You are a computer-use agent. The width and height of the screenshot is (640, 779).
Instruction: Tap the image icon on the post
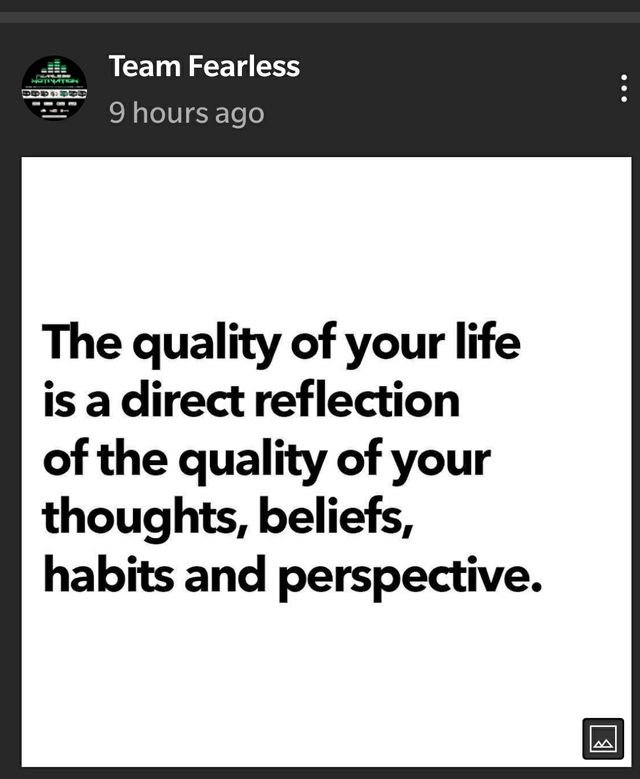point(602,739)
